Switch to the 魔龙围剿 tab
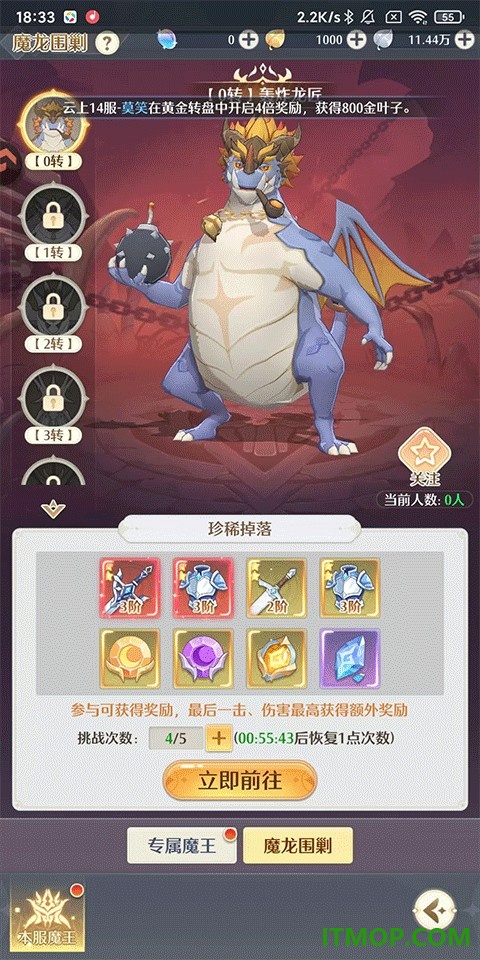Image resolution: width=480 pixels, height=960 pixels. tap(298, 846)
